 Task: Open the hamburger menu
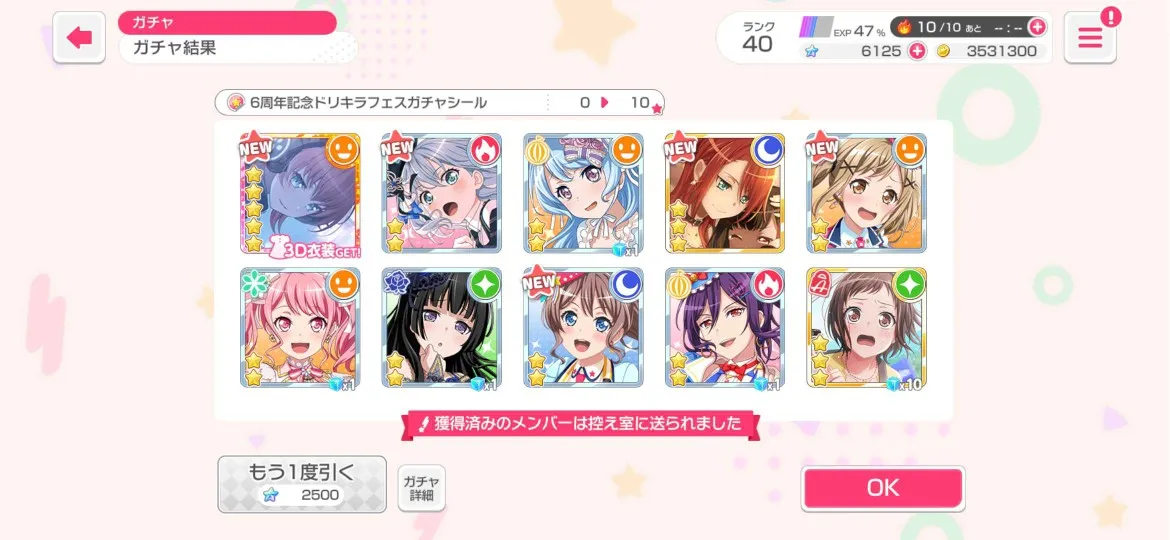pyautogui.click(x=1089, y=38)
